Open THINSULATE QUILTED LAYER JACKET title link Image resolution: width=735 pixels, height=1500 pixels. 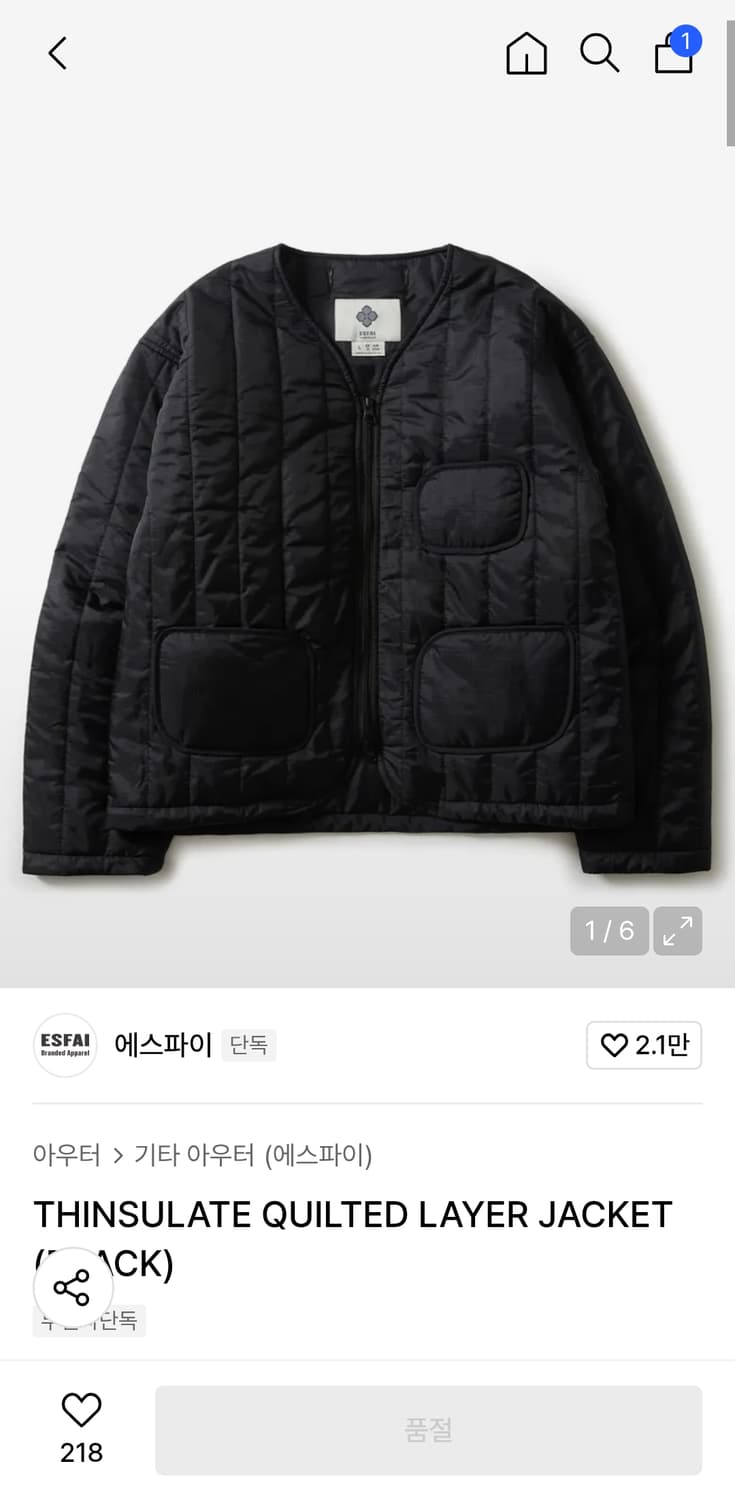pos(350,1214)
